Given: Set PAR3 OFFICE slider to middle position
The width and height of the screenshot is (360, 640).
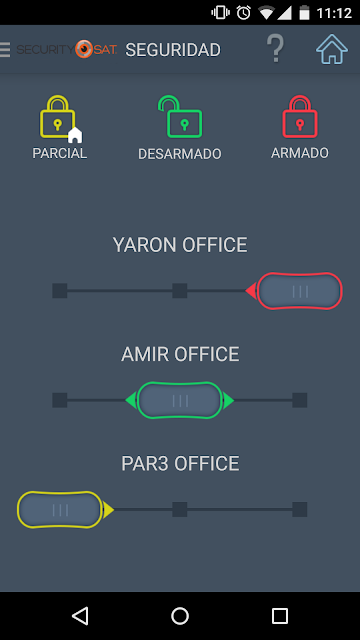Looking at the screenshot, I should tap(180, 510).
